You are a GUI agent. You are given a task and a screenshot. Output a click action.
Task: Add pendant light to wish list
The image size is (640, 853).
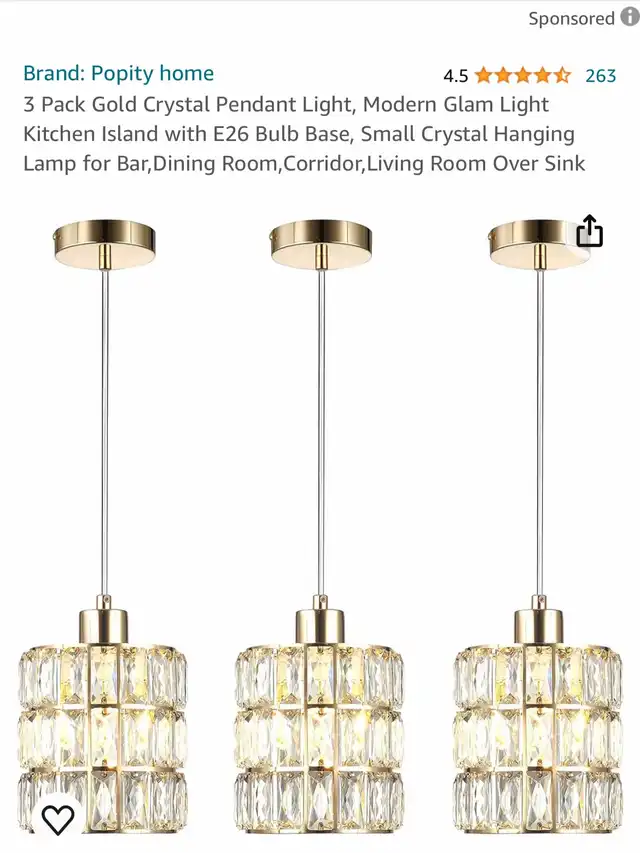click(58, 819)
